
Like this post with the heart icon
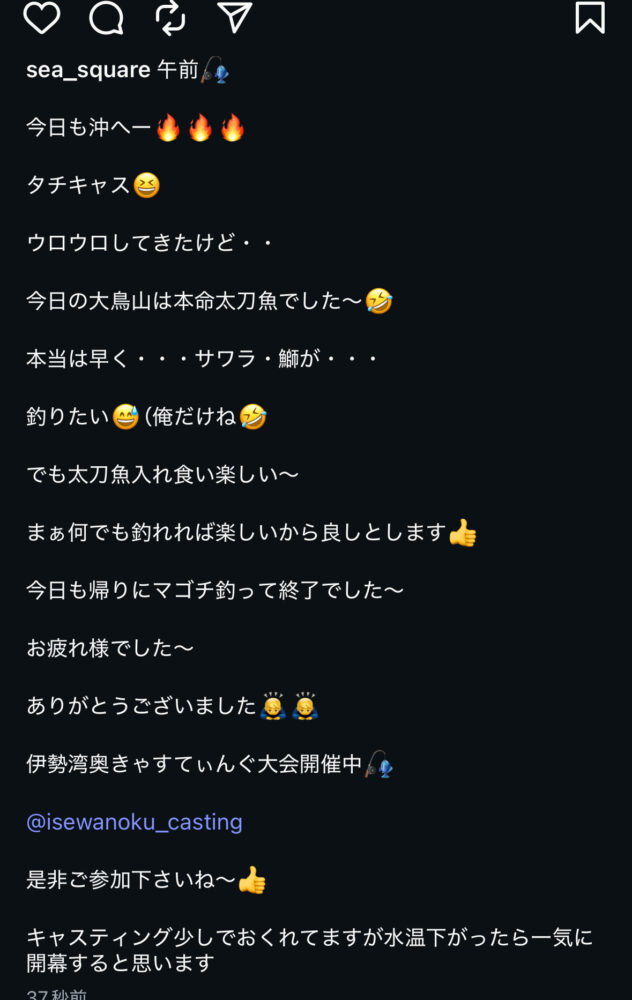42,17
